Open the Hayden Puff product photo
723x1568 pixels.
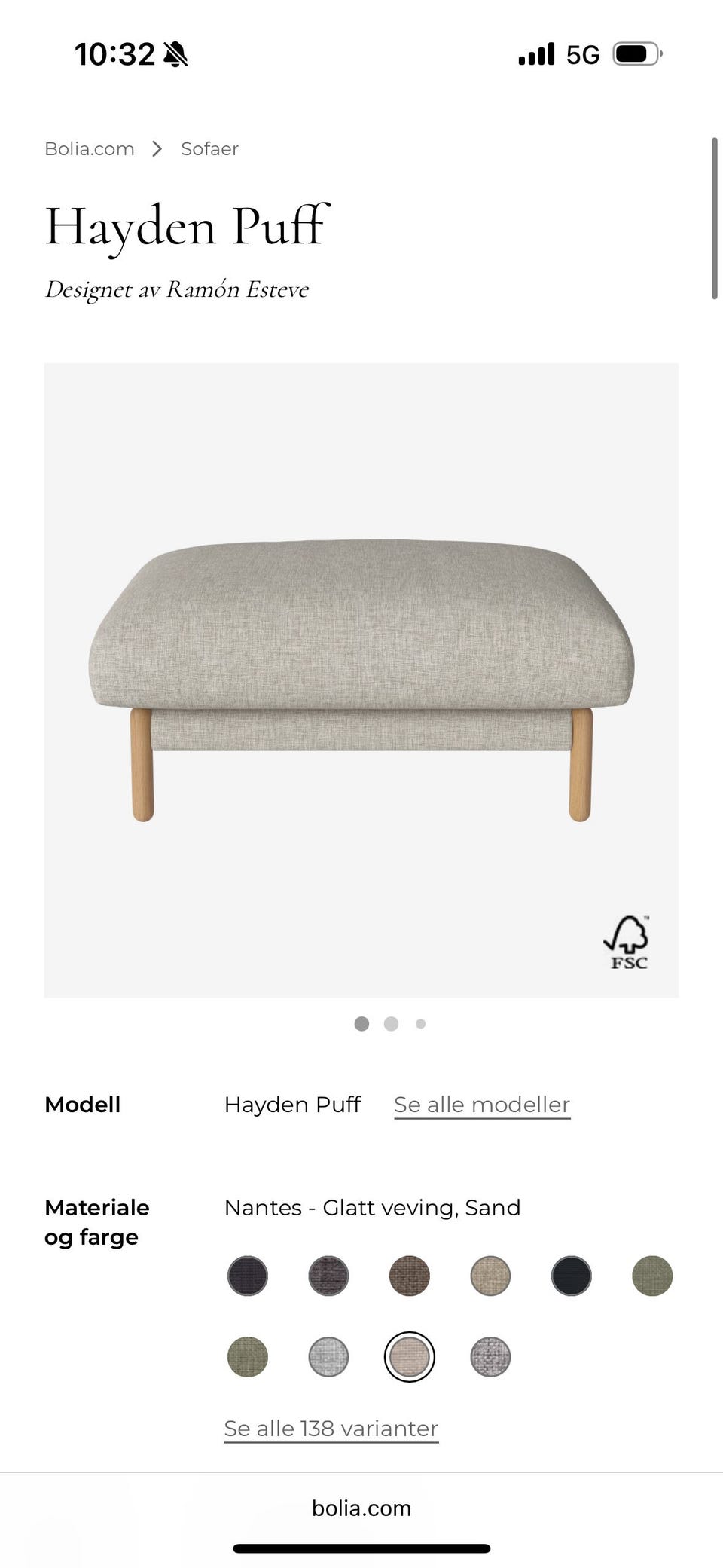[x=361, y=680]
